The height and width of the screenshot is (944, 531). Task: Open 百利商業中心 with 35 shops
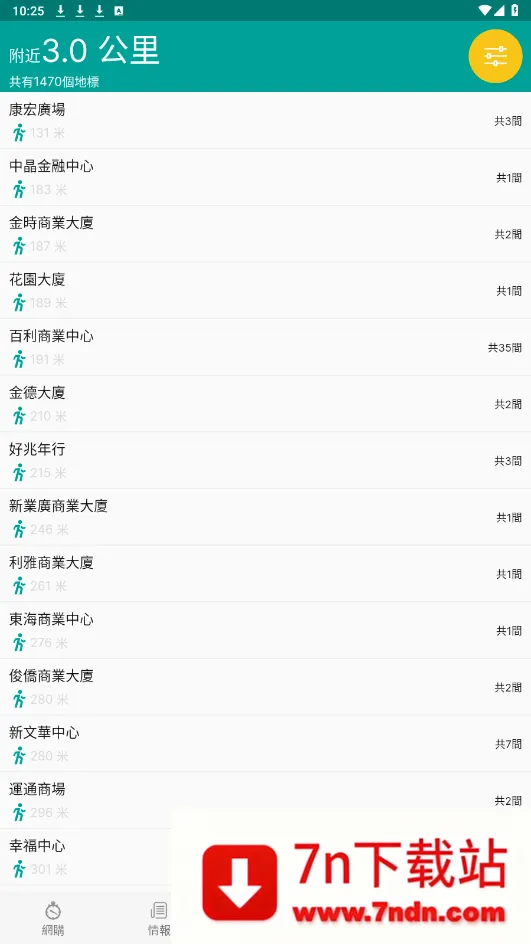pos(266,347)
